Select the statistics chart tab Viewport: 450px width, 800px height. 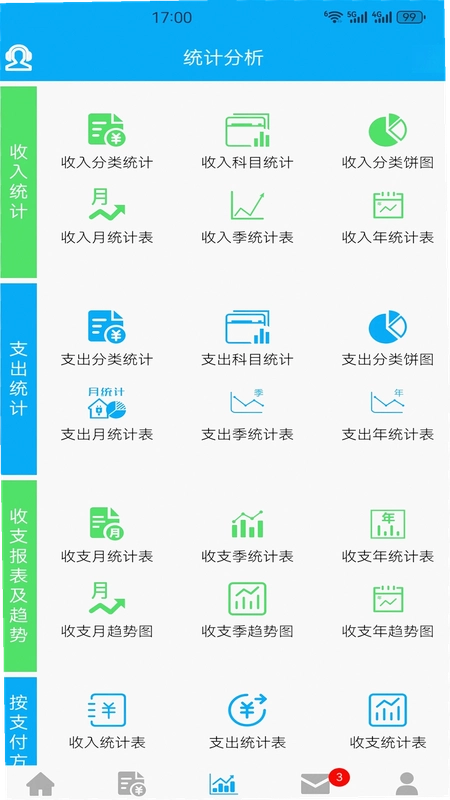[223, 783]
